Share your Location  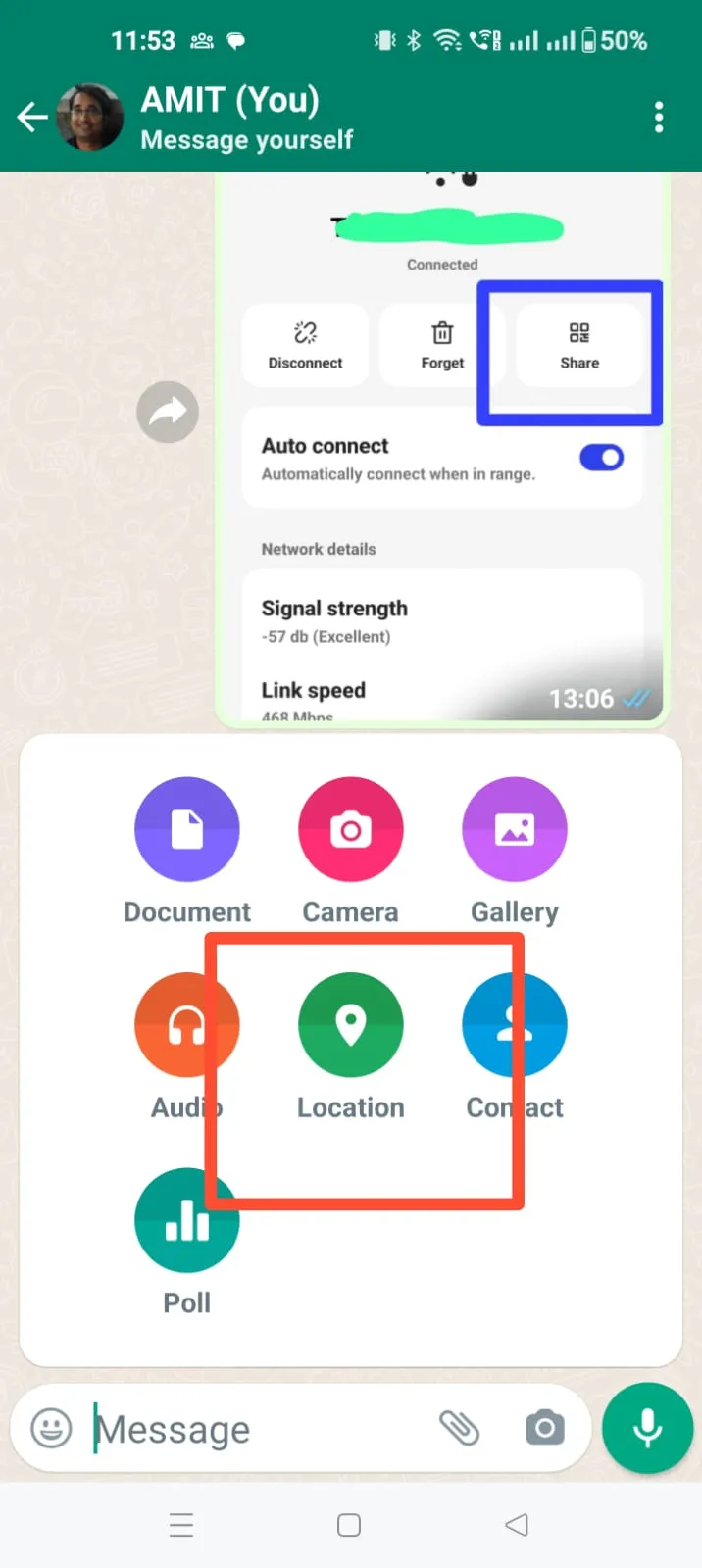click(x=350, y=1025)
